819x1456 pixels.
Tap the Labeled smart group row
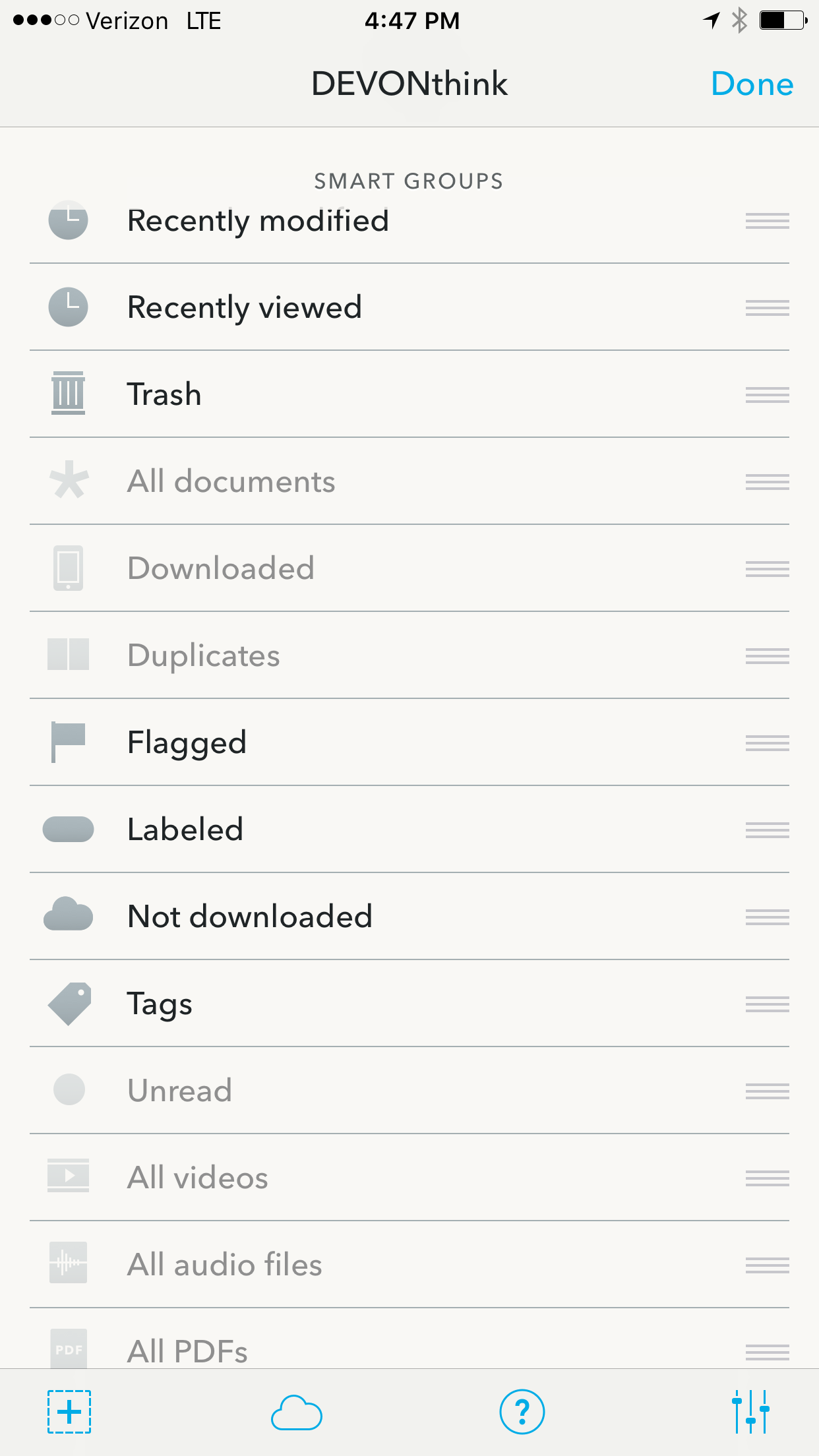409,830
